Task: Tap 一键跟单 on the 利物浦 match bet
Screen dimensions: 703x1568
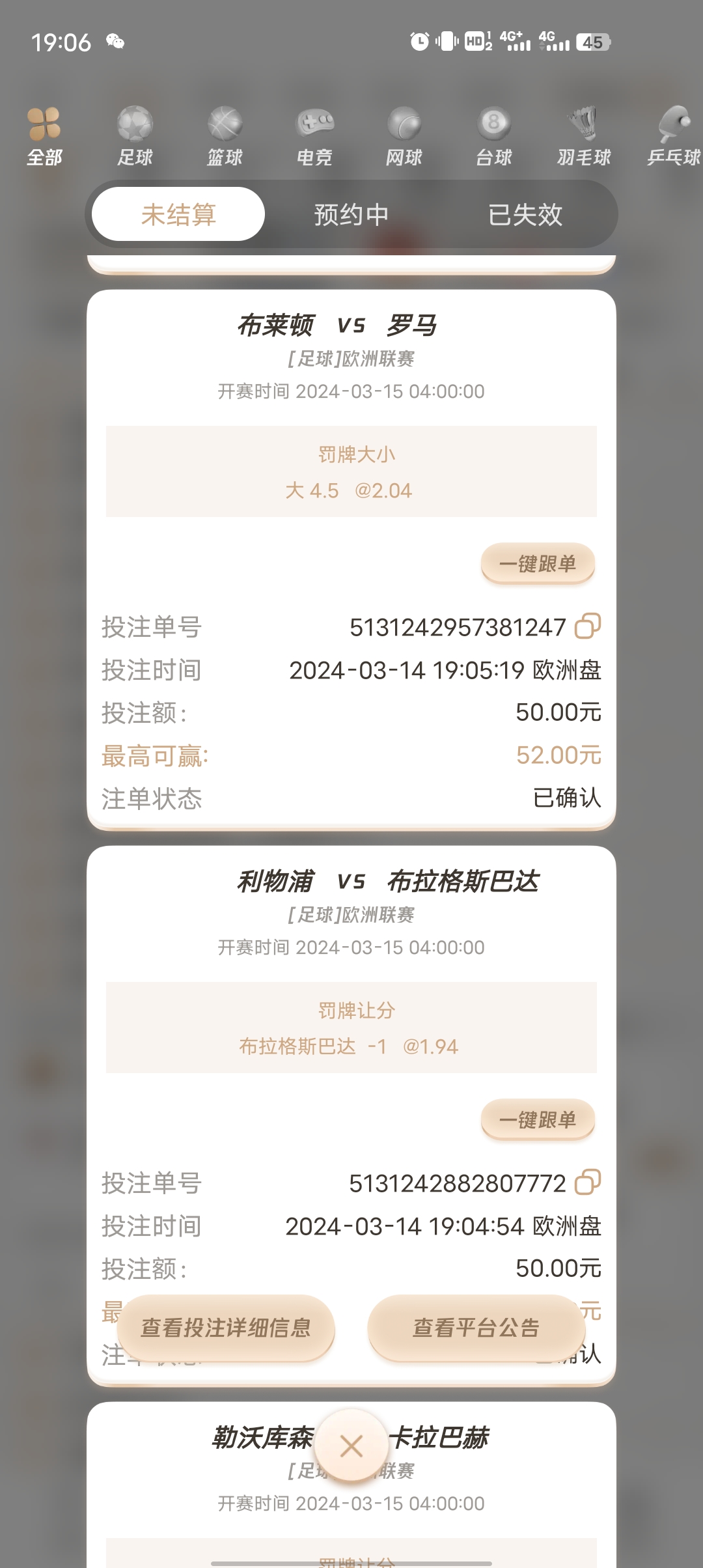Action: (x=538, y=1119)
